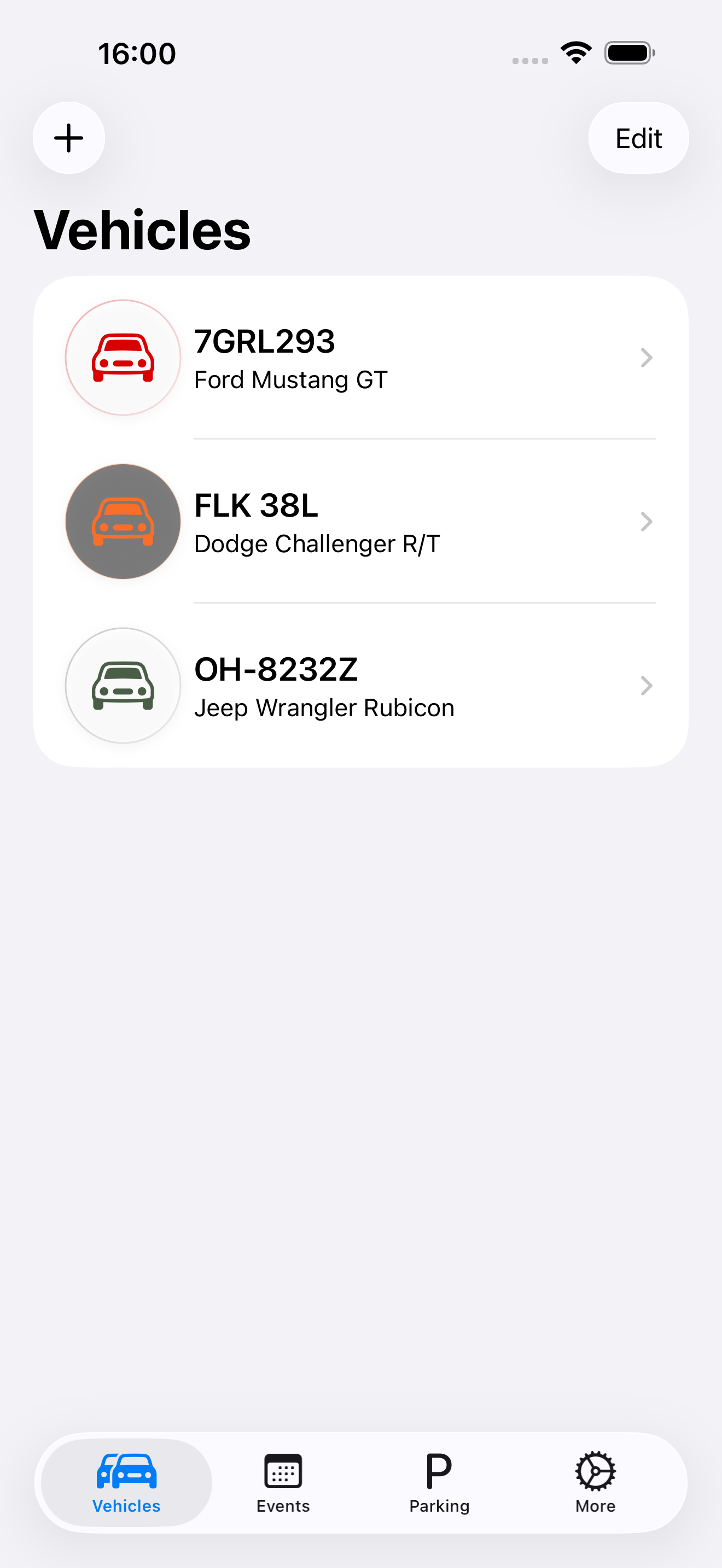Open the Events calendar icon
The image size is (722, 1568).
[282, 1467]
